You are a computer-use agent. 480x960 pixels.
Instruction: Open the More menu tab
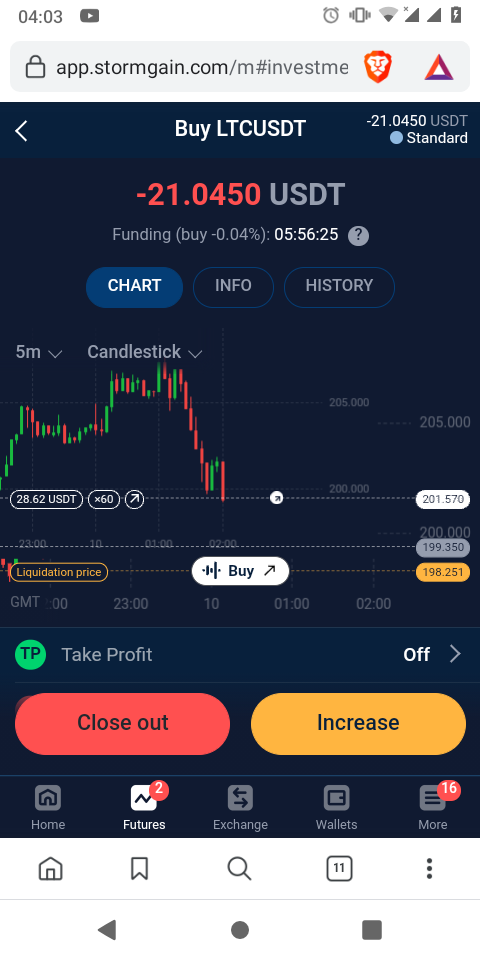(432, 808)
